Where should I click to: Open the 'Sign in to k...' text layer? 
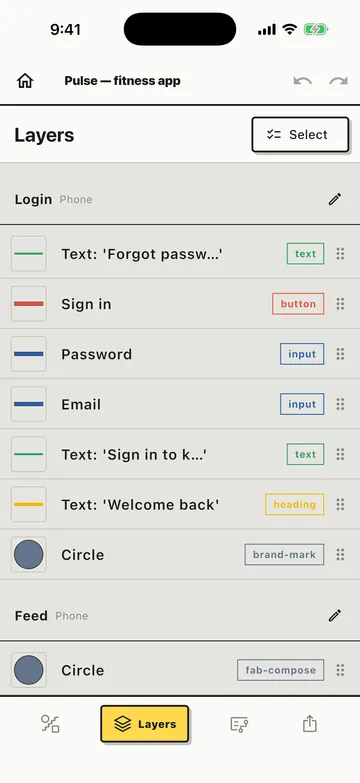tap(180, 454)
